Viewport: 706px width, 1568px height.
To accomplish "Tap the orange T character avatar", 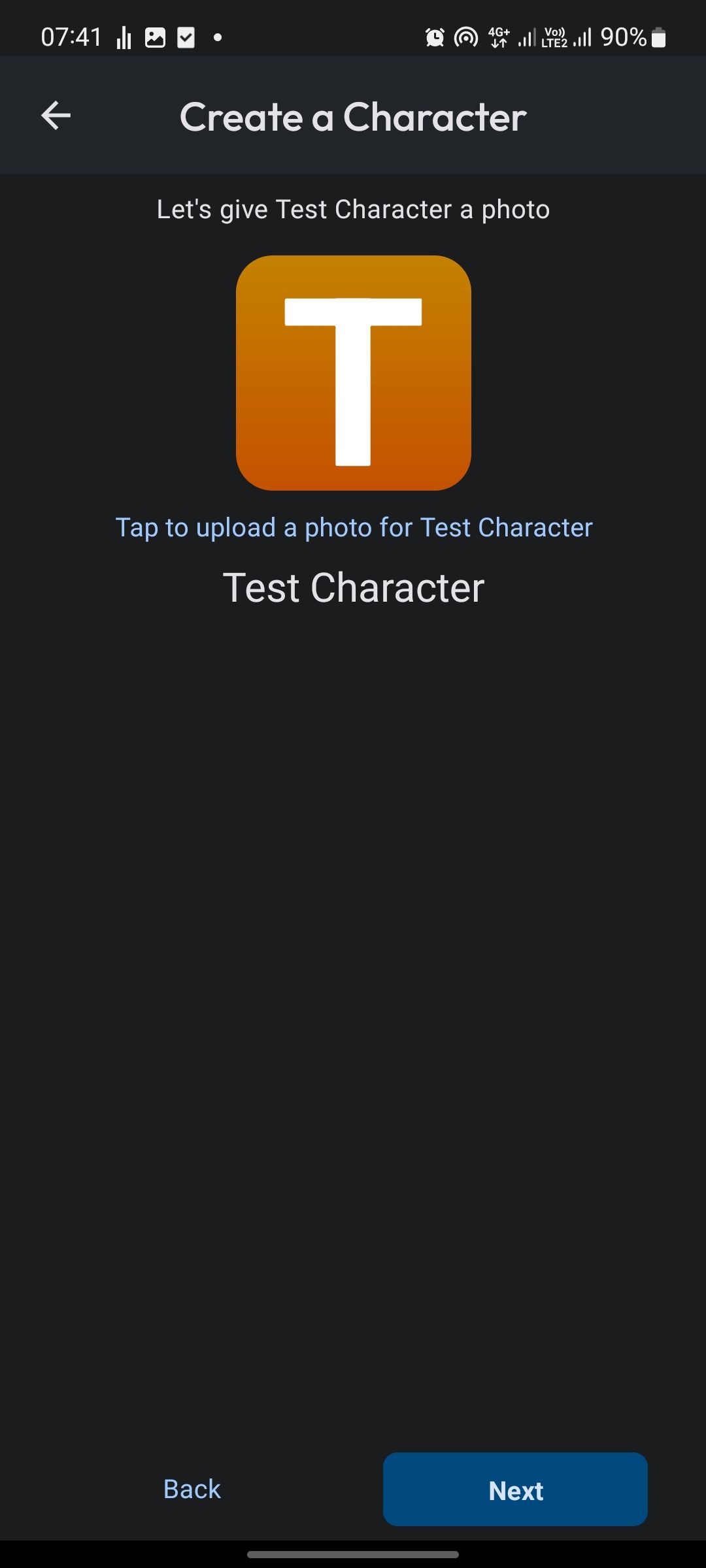I will point(353,373).
